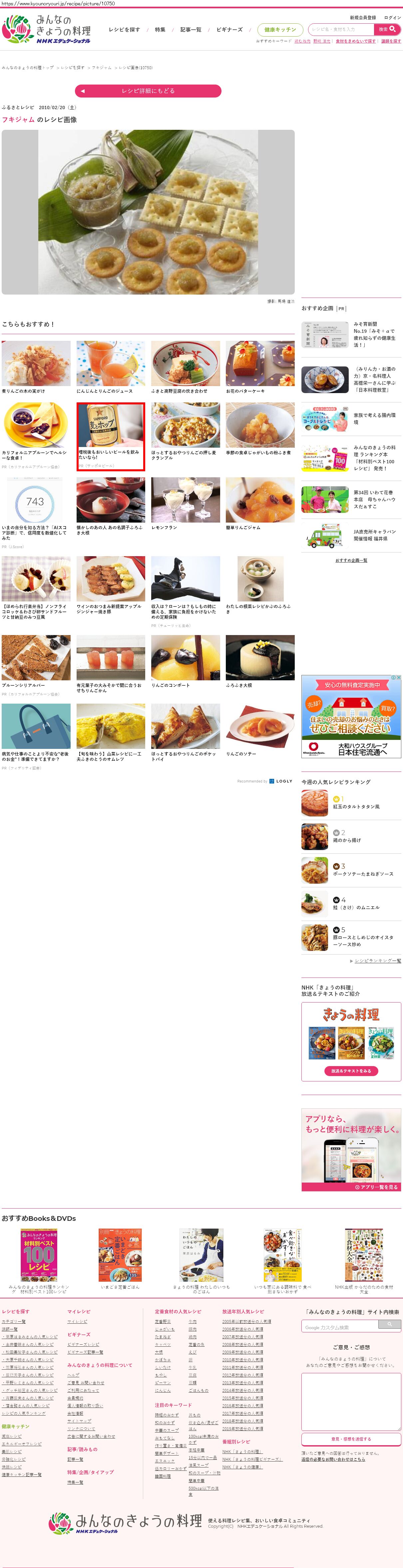The image size is (403, 1568).
Task: Select the 健康キッチン button
Action: tap(280, 29)
